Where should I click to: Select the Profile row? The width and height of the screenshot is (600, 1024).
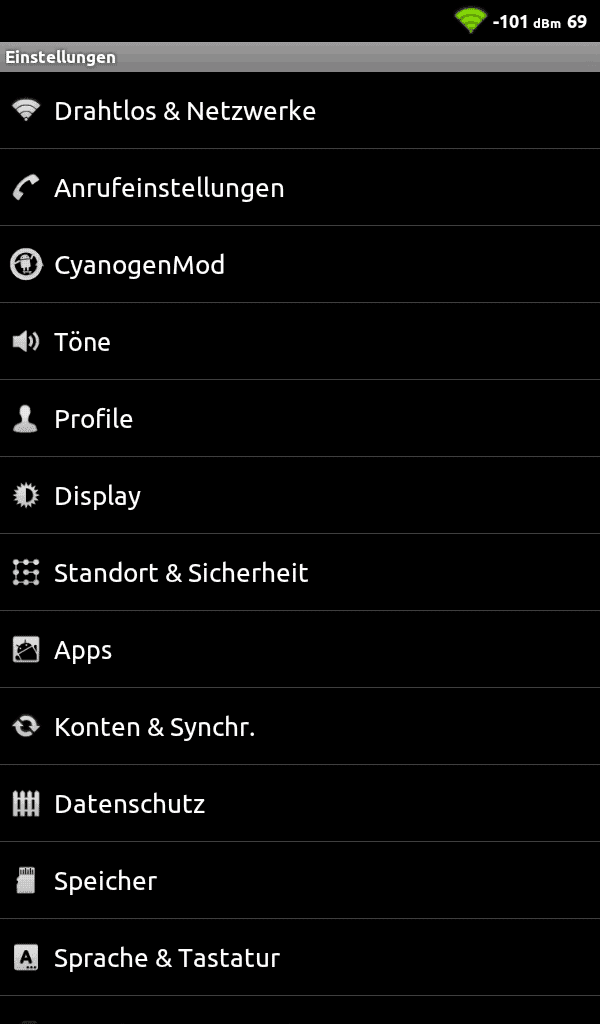coord(300,419)
